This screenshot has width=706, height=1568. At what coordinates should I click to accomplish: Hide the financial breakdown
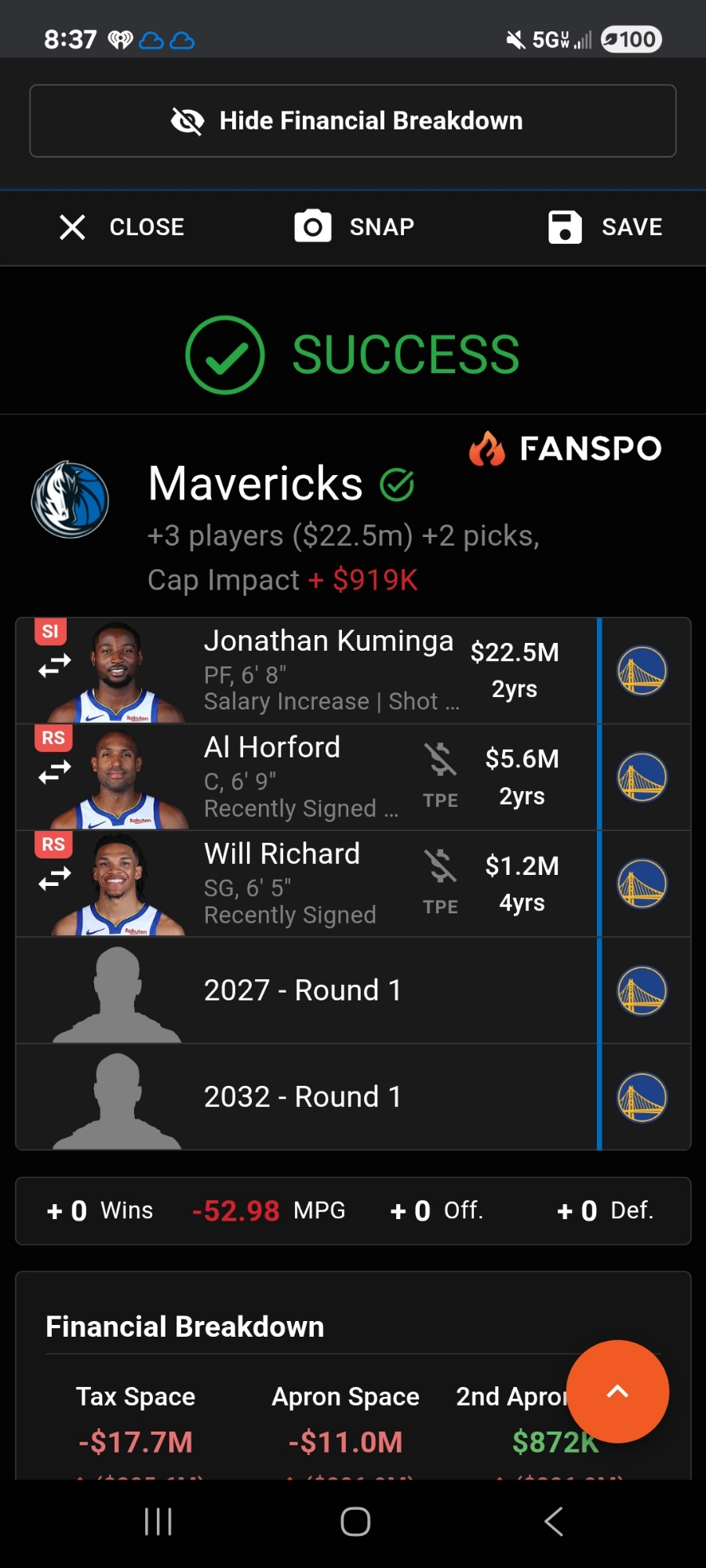pos(353,121)
